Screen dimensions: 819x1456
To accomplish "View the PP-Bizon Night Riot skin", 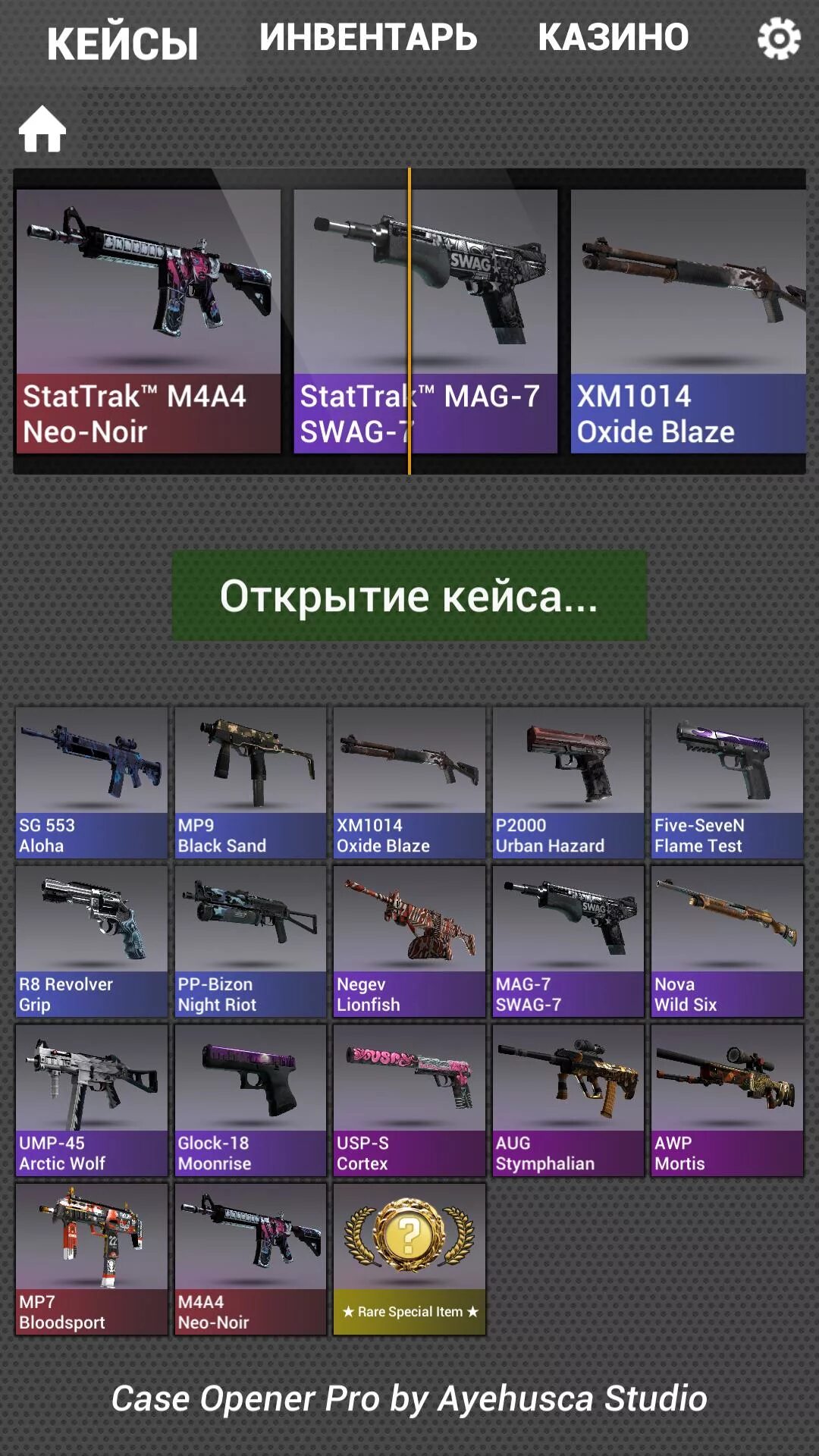I will pos(250,941).
